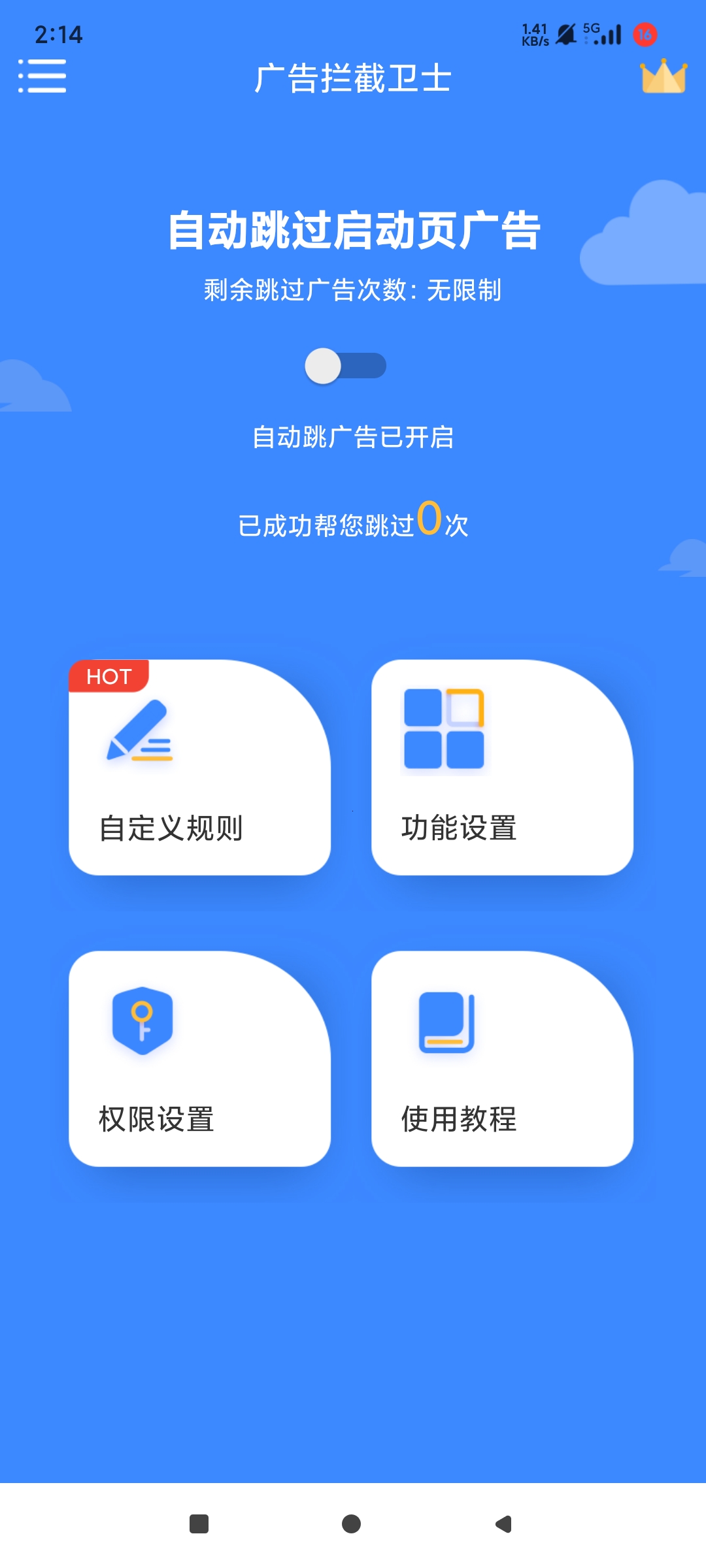Open the 权限设置 card
Screen dimensions: 706x1568
tap(199, 1058)
